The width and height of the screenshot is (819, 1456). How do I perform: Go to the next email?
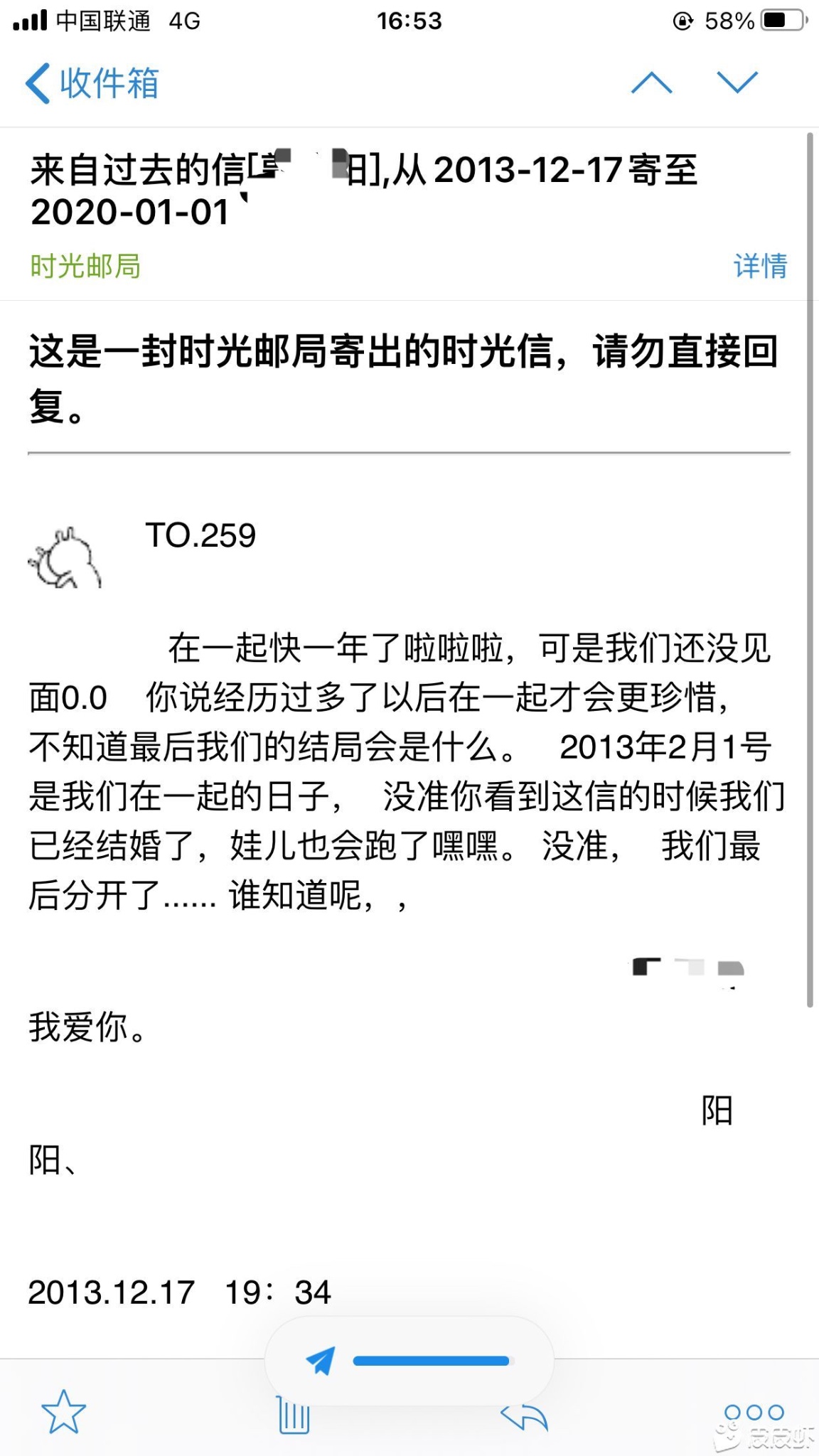(x=737, y=83)
